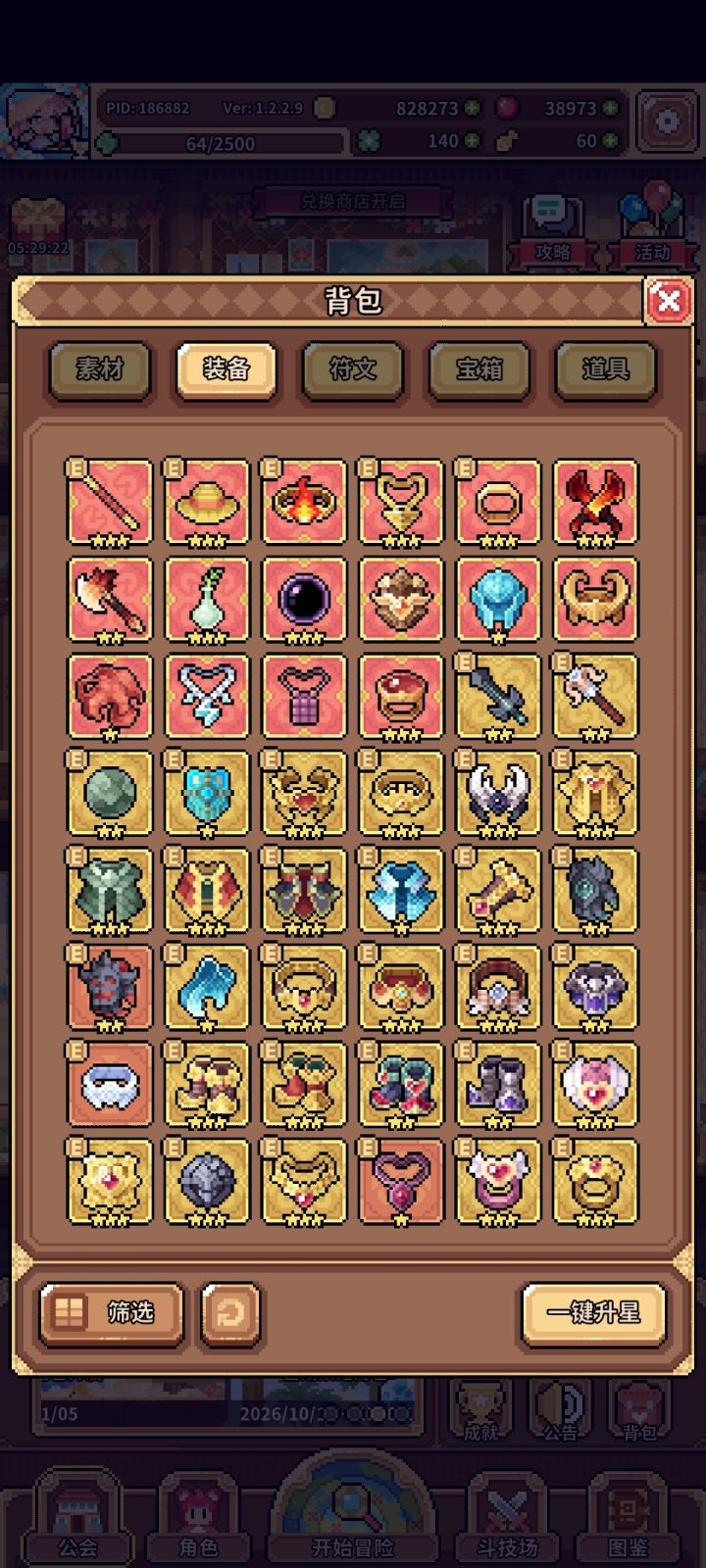706x1568 pixels.
Task: Select the 装备 tab
Action: (x=227, y=369)
